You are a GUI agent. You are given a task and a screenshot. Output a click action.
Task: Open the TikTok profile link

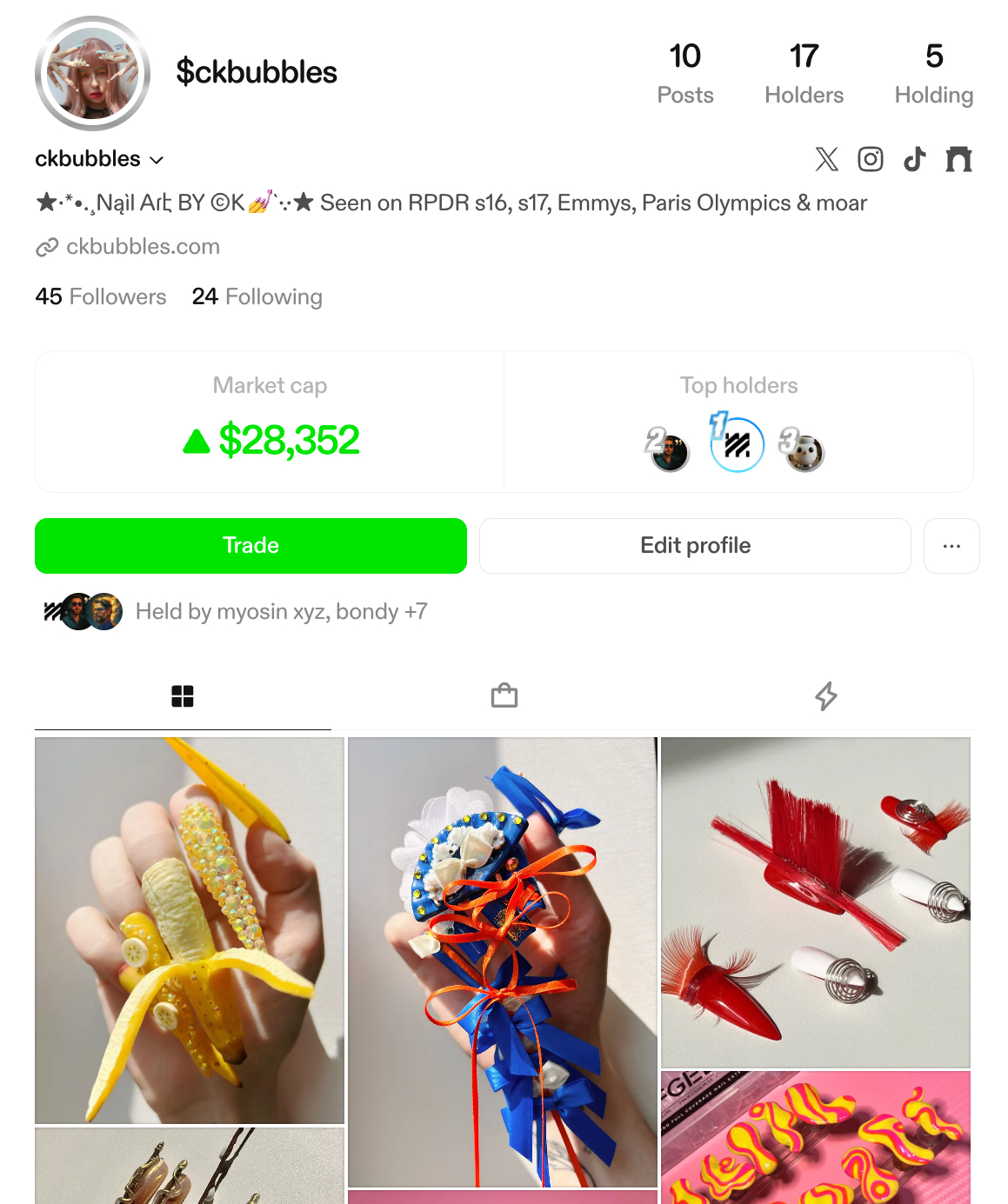pos(914,159)
